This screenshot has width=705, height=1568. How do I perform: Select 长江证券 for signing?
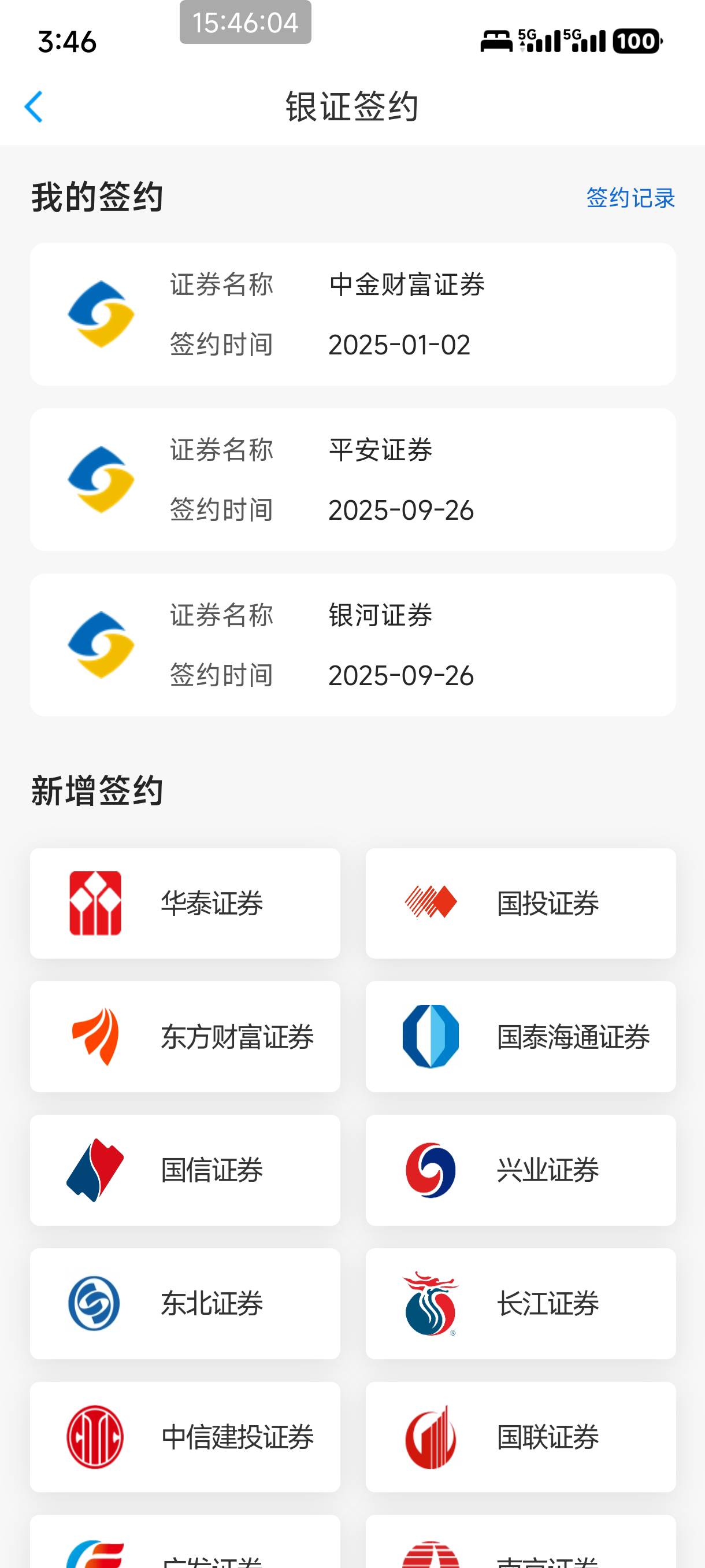coord(521,1304)
